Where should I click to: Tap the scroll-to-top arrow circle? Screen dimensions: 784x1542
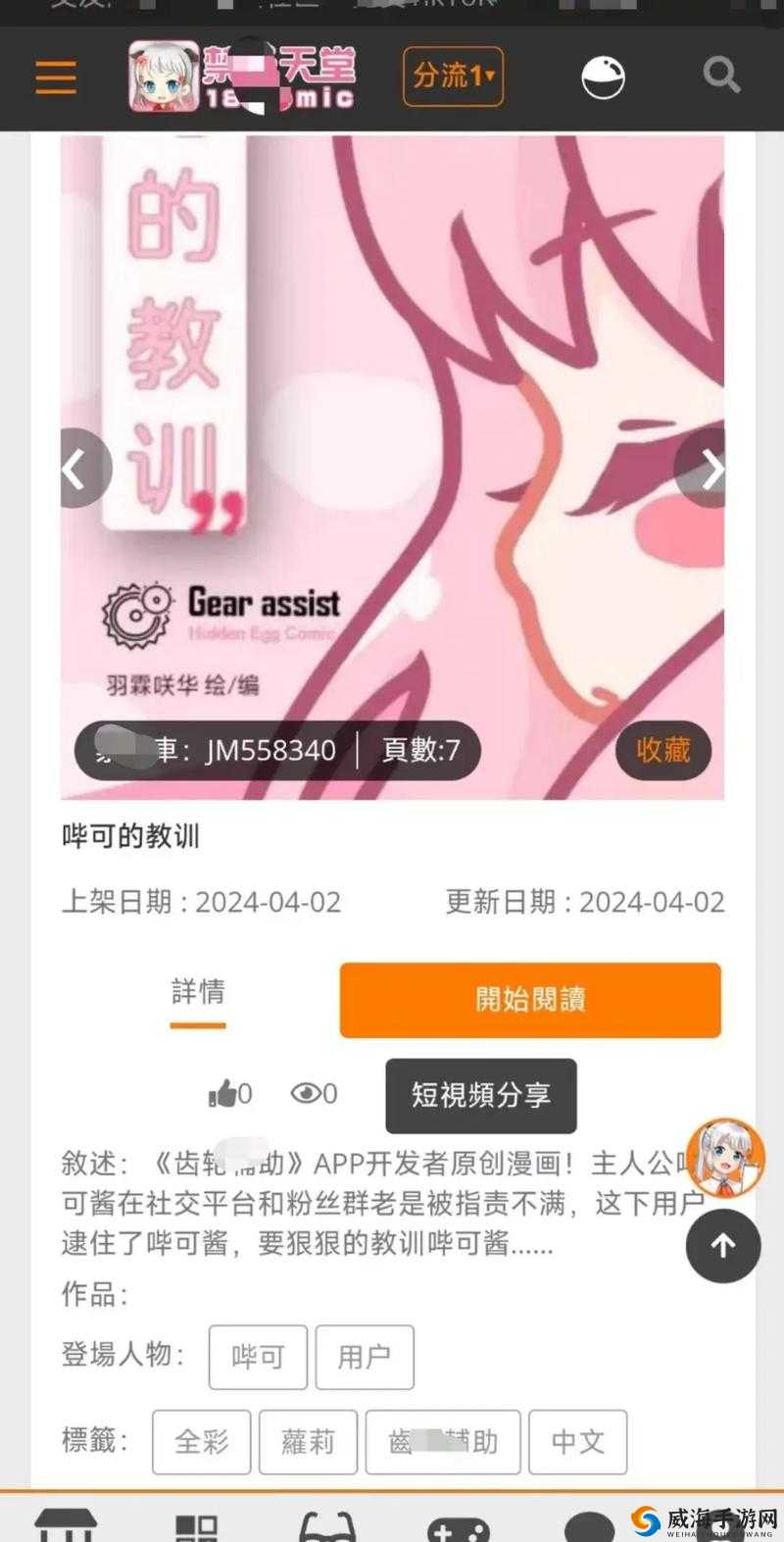coord(722,1246)
